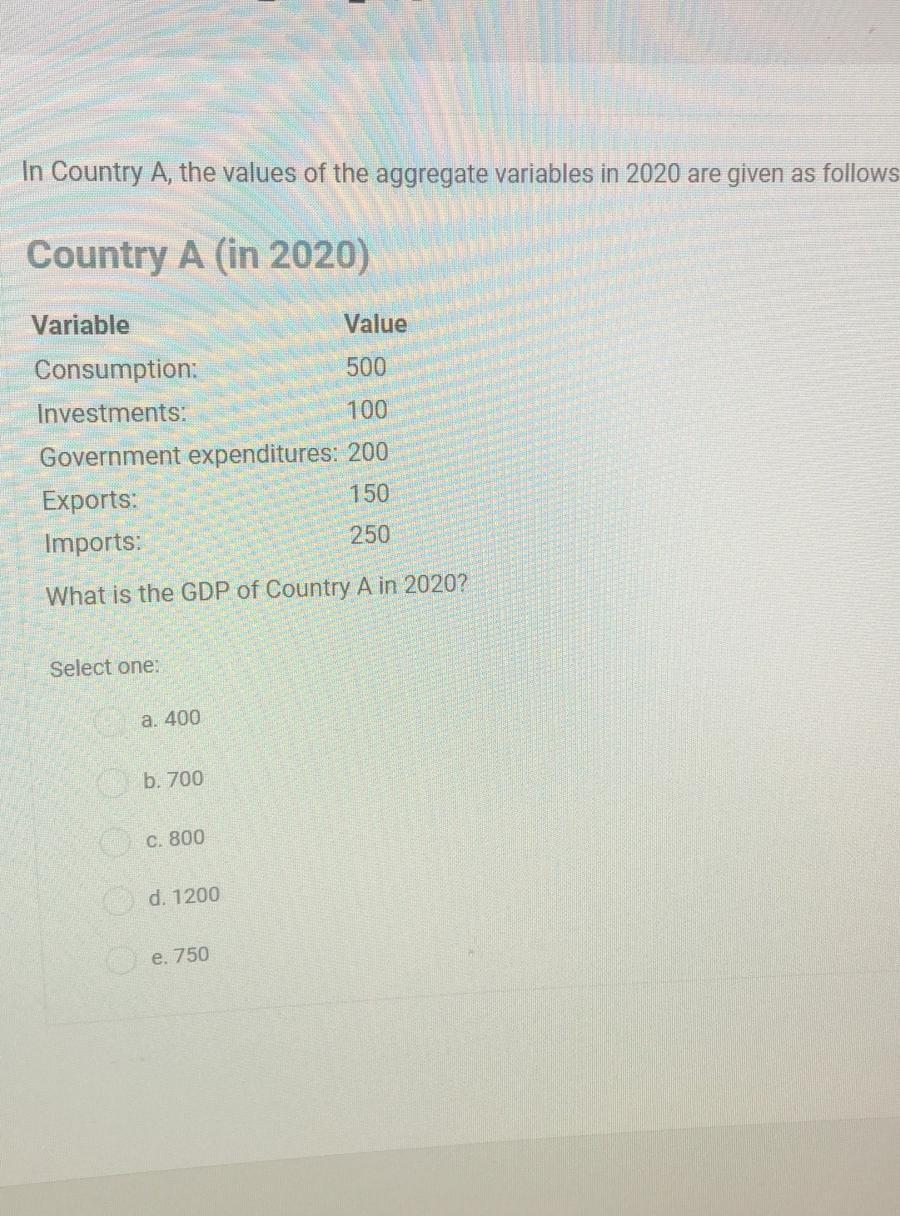Click the Consumption row value 500

pyautogui.click(x=368, y=367)
